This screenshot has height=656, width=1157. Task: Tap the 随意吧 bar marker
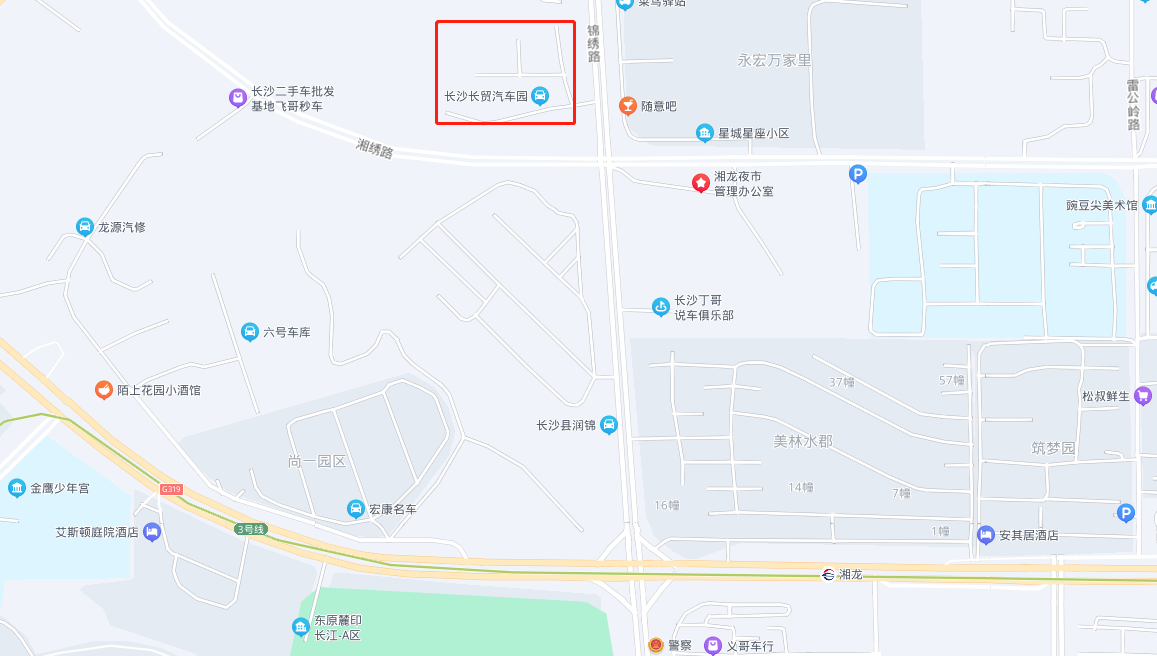[627, 105]
